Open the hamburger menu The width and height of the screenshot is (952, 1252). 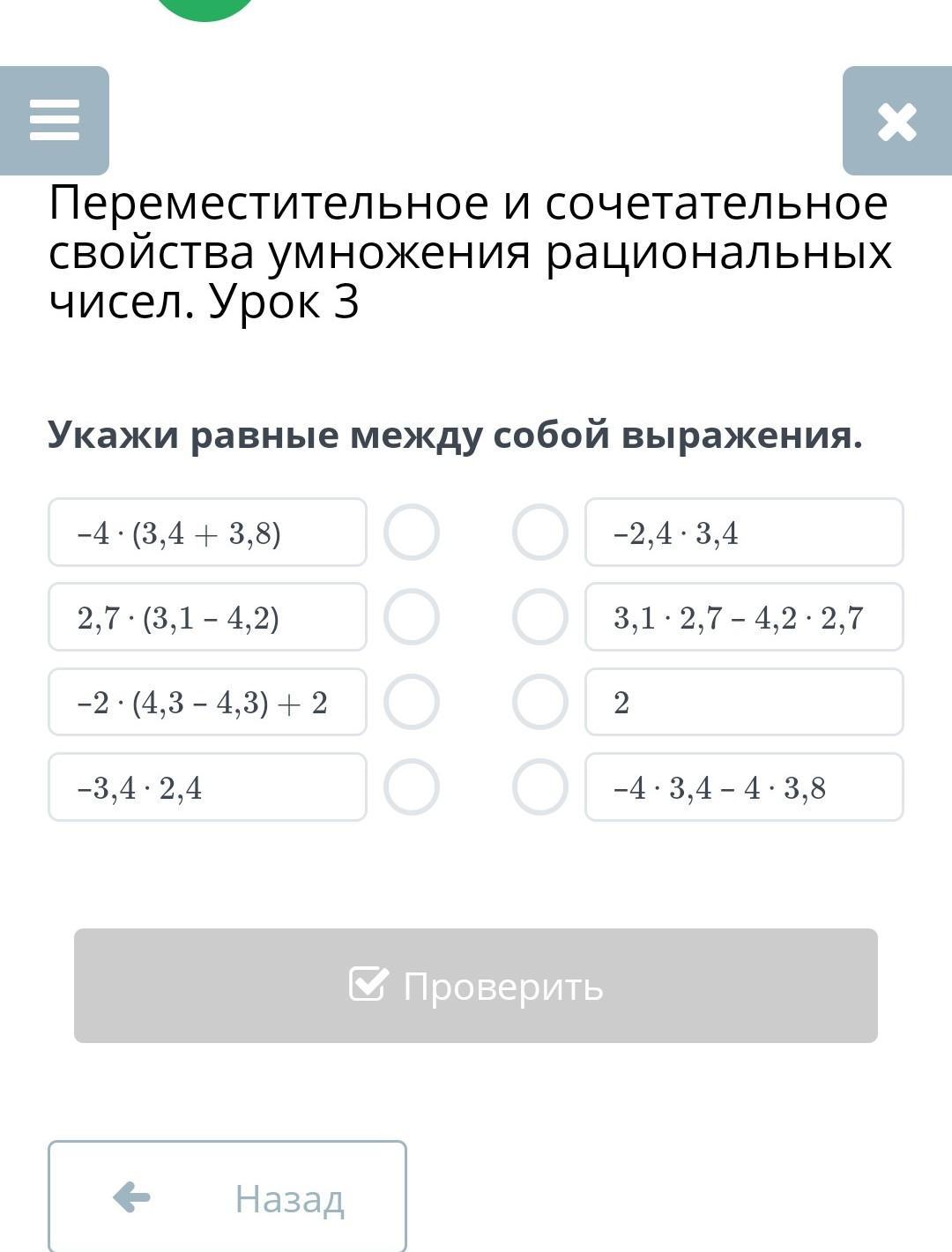[x=55, y=121]
